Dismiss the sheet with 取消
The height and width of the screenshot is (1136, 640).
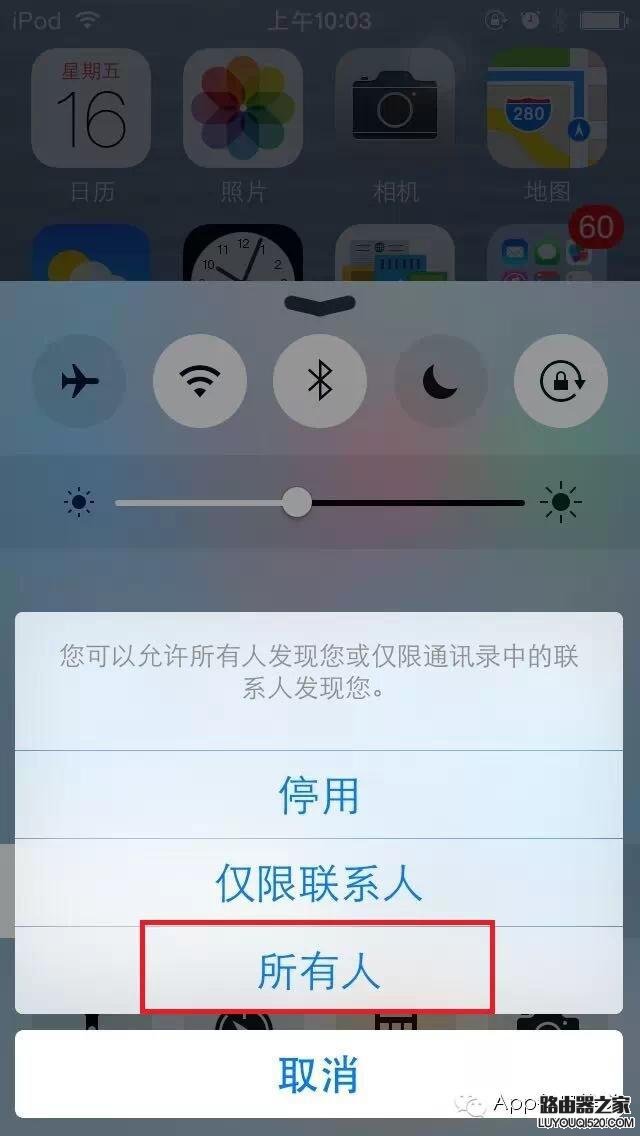[319, 1073]
